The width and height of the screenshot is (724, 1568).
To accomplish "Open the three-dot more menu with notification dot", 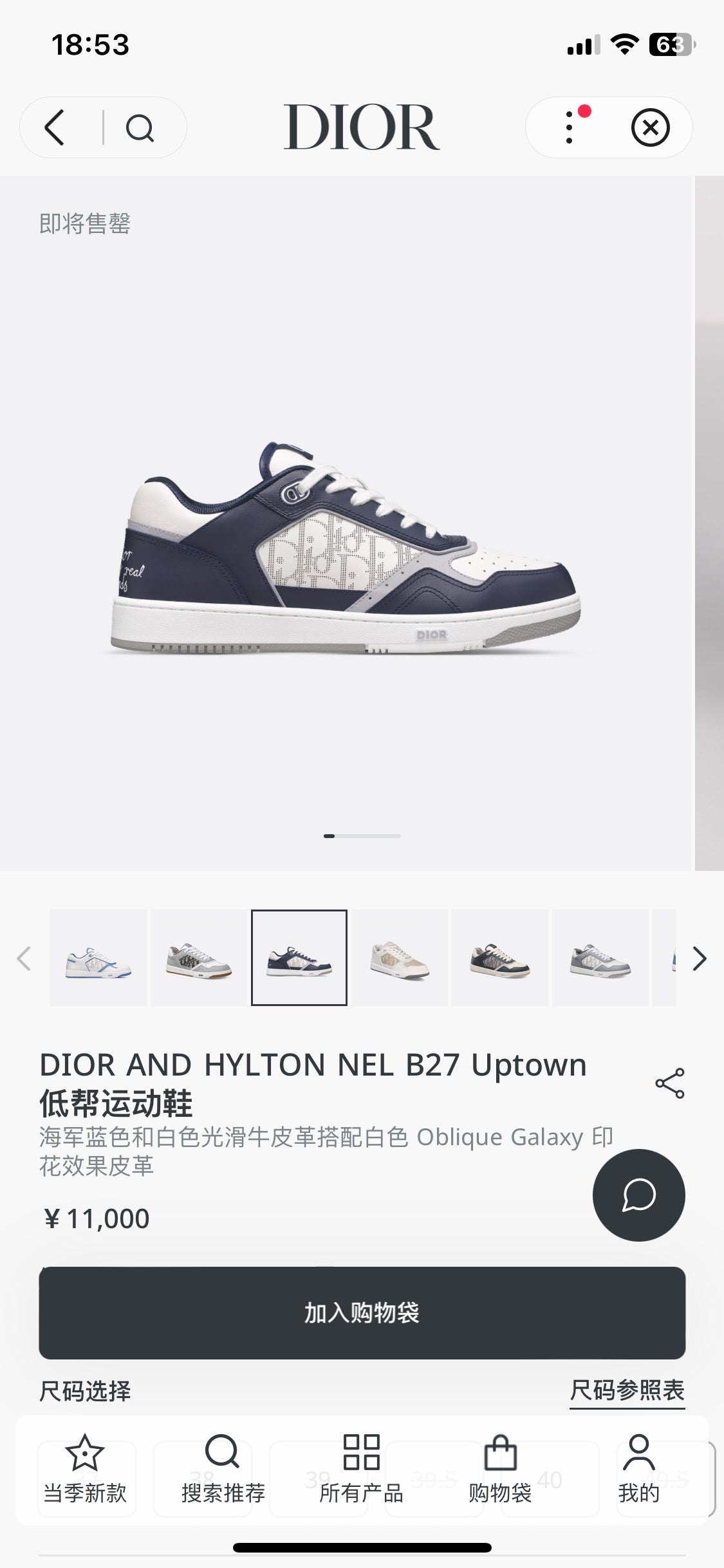I will pyautogui.click(x=568, y=127).
